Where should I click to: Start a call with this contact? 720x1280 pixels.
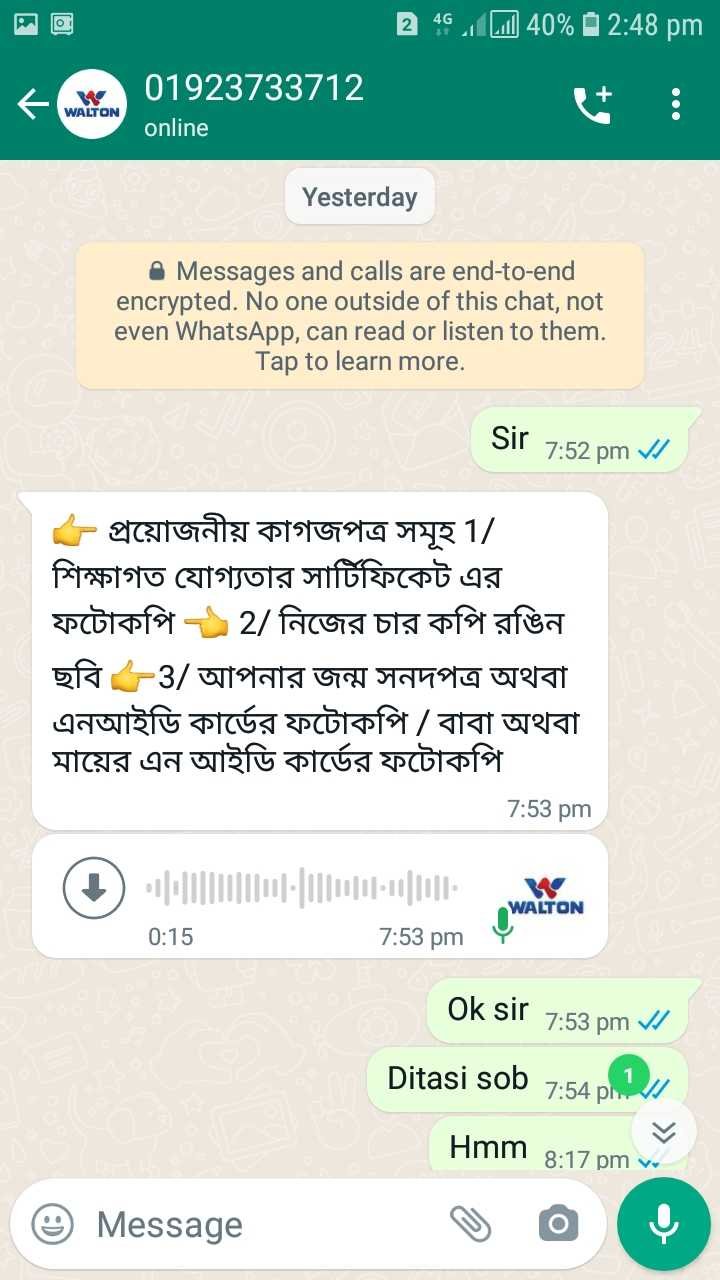click(x=591, y=105)
